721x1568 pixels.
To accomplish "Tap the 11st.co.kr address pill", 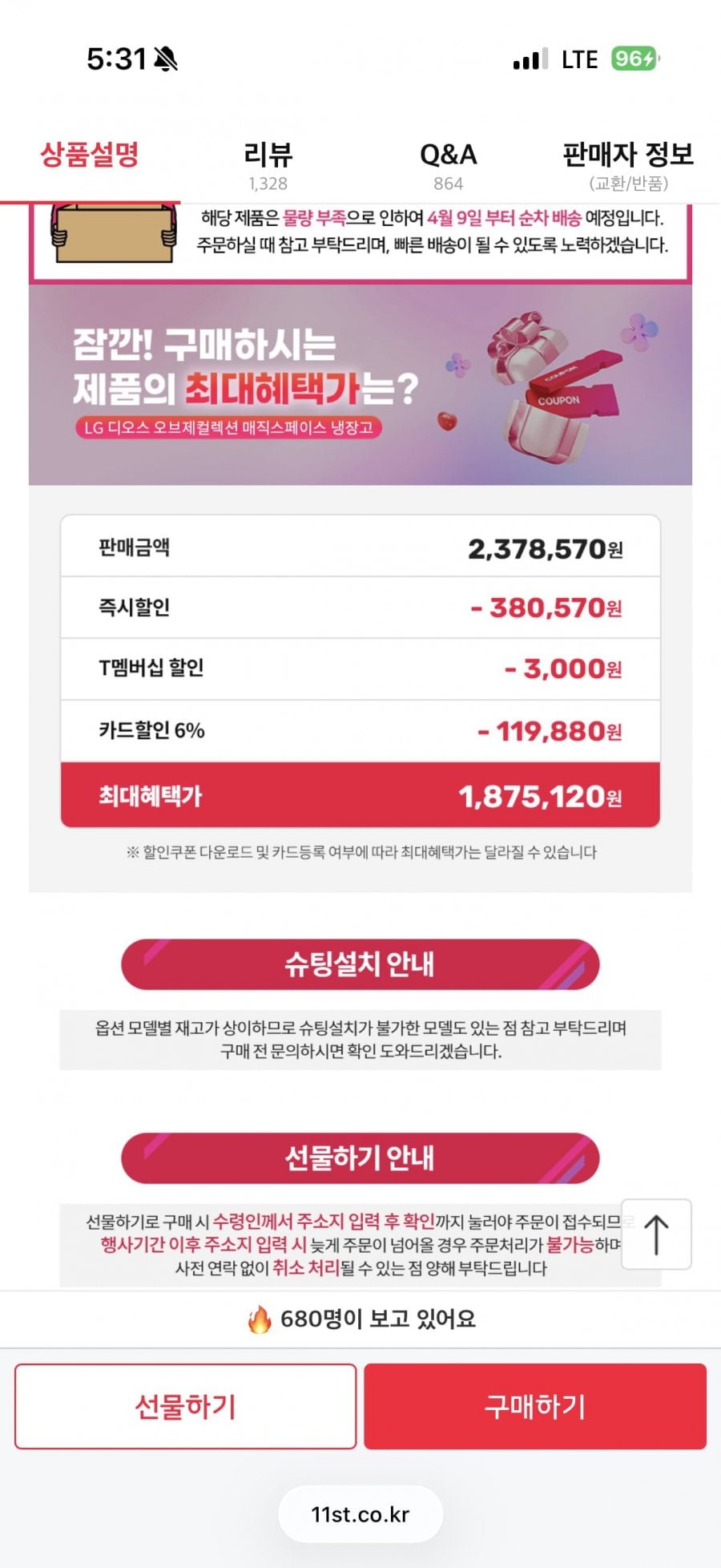I will tap(360, 1514).
